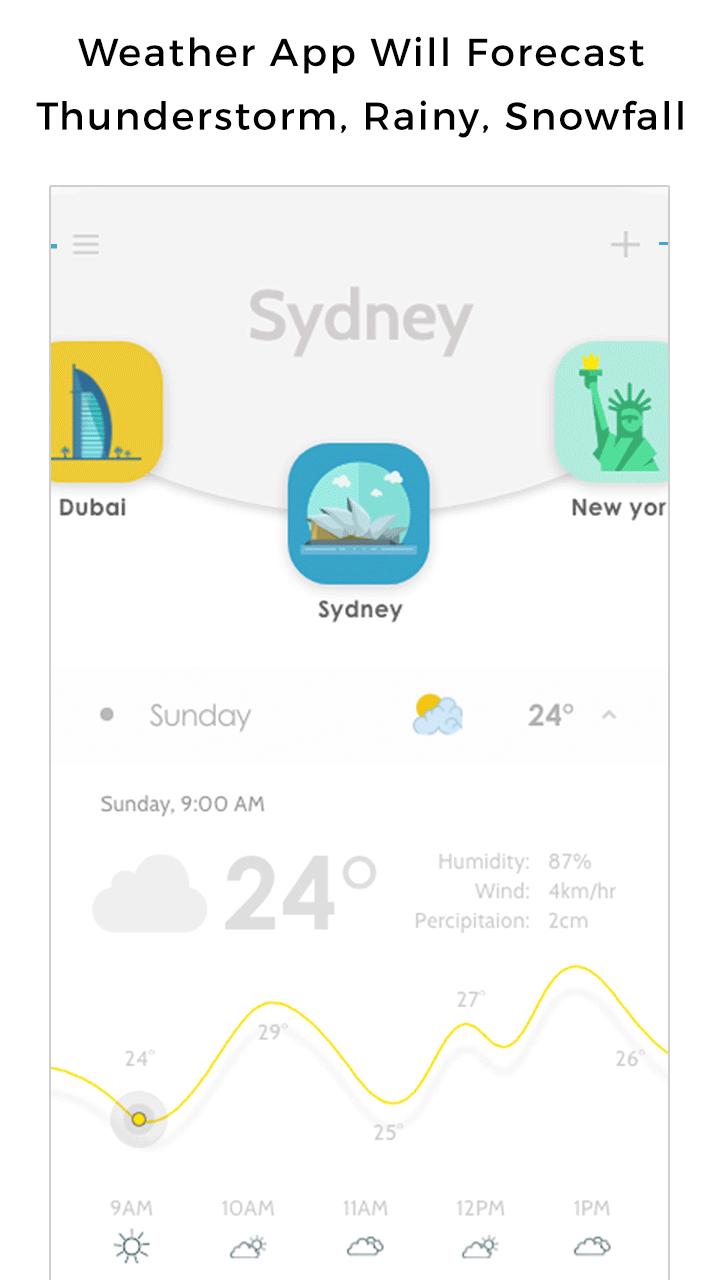Open details for Sunday, 9:00 AM
This screenshot has height=1280, width=720.
pos(181,803)
